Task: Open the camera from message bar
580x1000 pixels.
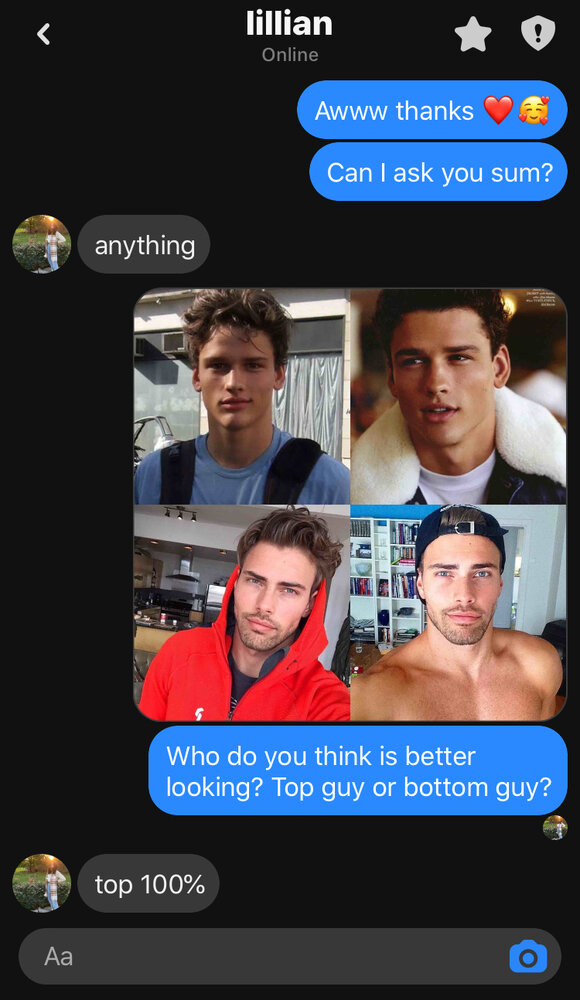Action: coord(528,957)
